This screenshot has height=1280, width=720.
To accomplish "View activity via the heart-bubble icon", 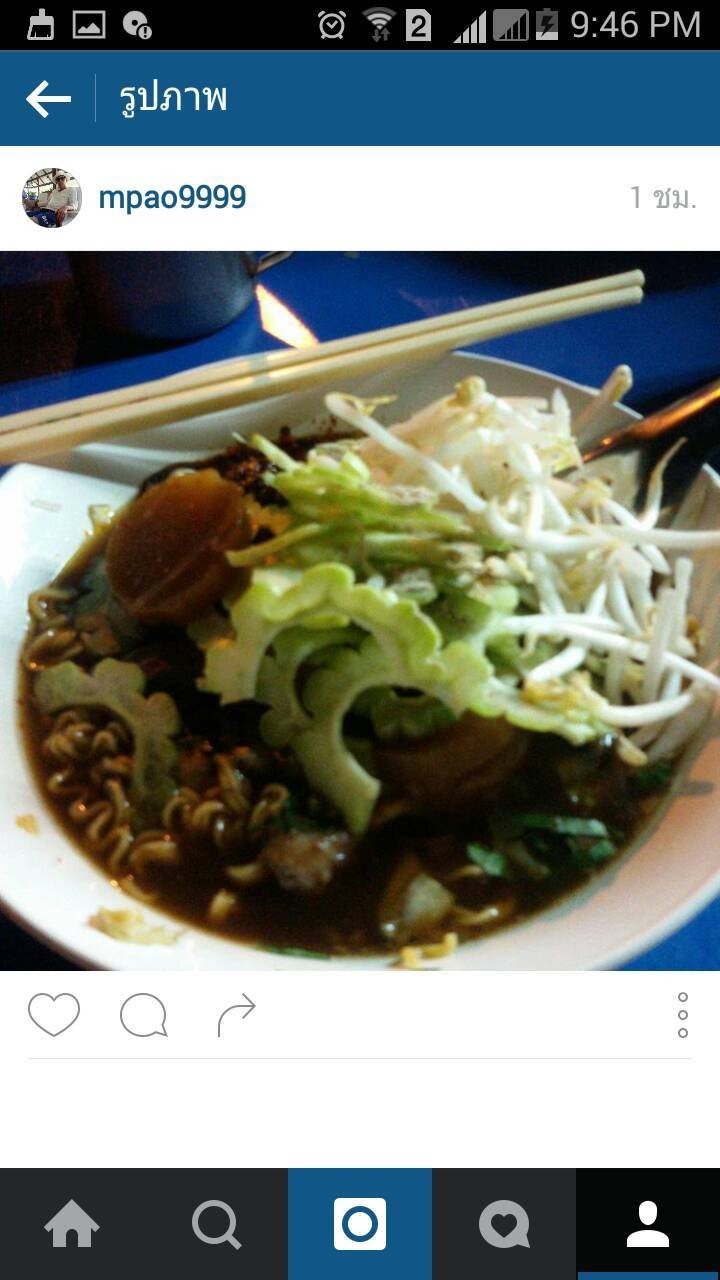I will (504, 1222).
